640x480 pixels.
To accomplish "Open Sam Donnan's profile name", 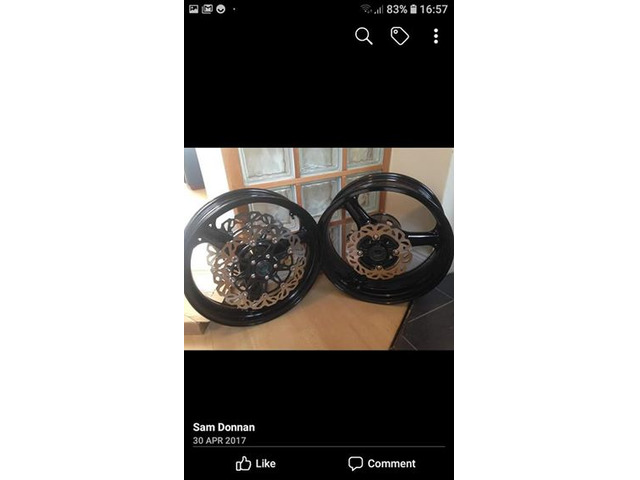I will pos(224,427).
